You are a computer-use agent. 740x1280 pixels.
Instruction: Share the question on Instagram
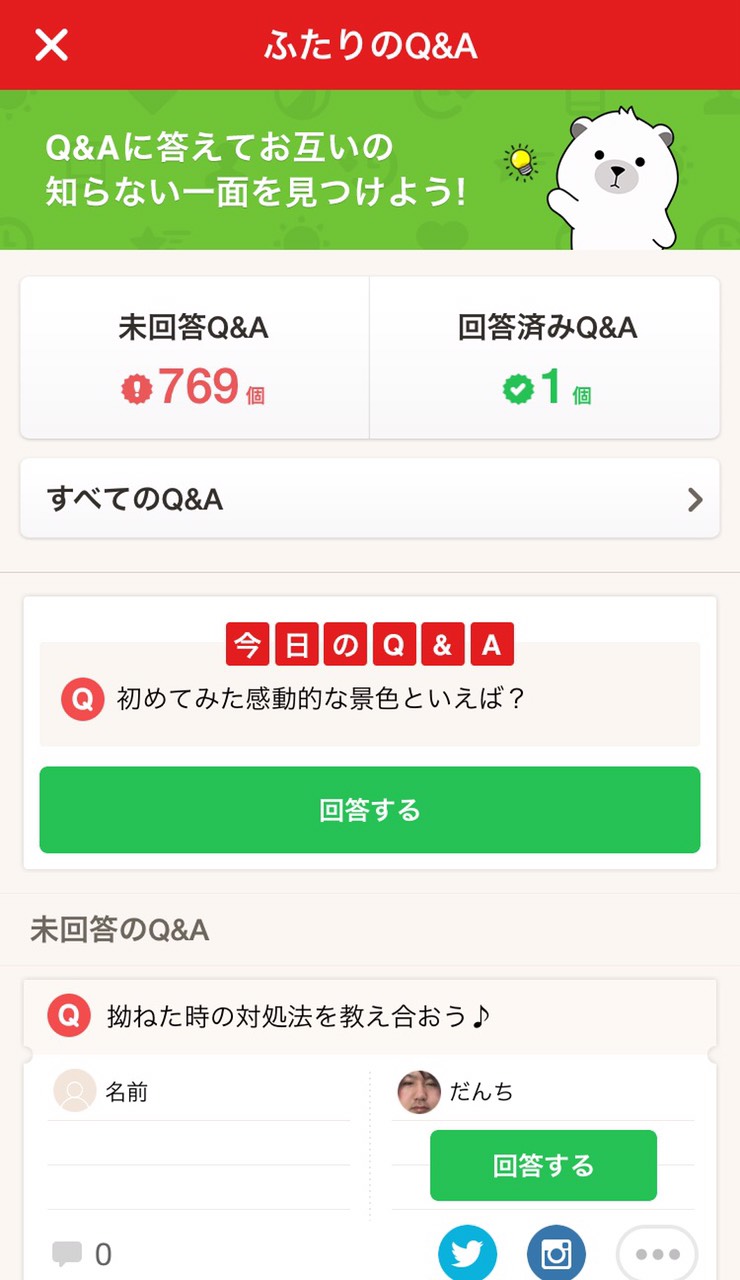556,1253
